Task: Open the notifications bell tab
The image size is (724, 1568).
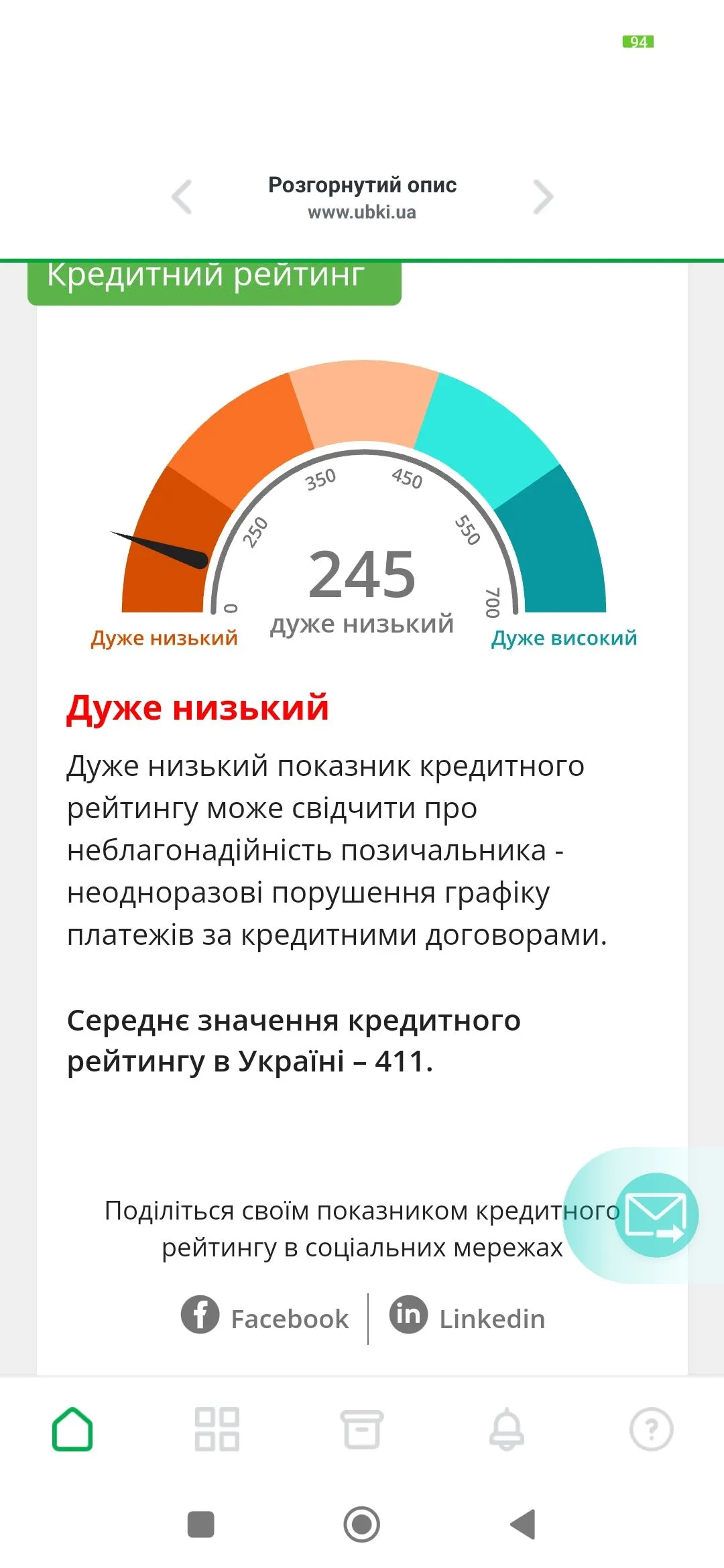Action: click(507, 1429)
